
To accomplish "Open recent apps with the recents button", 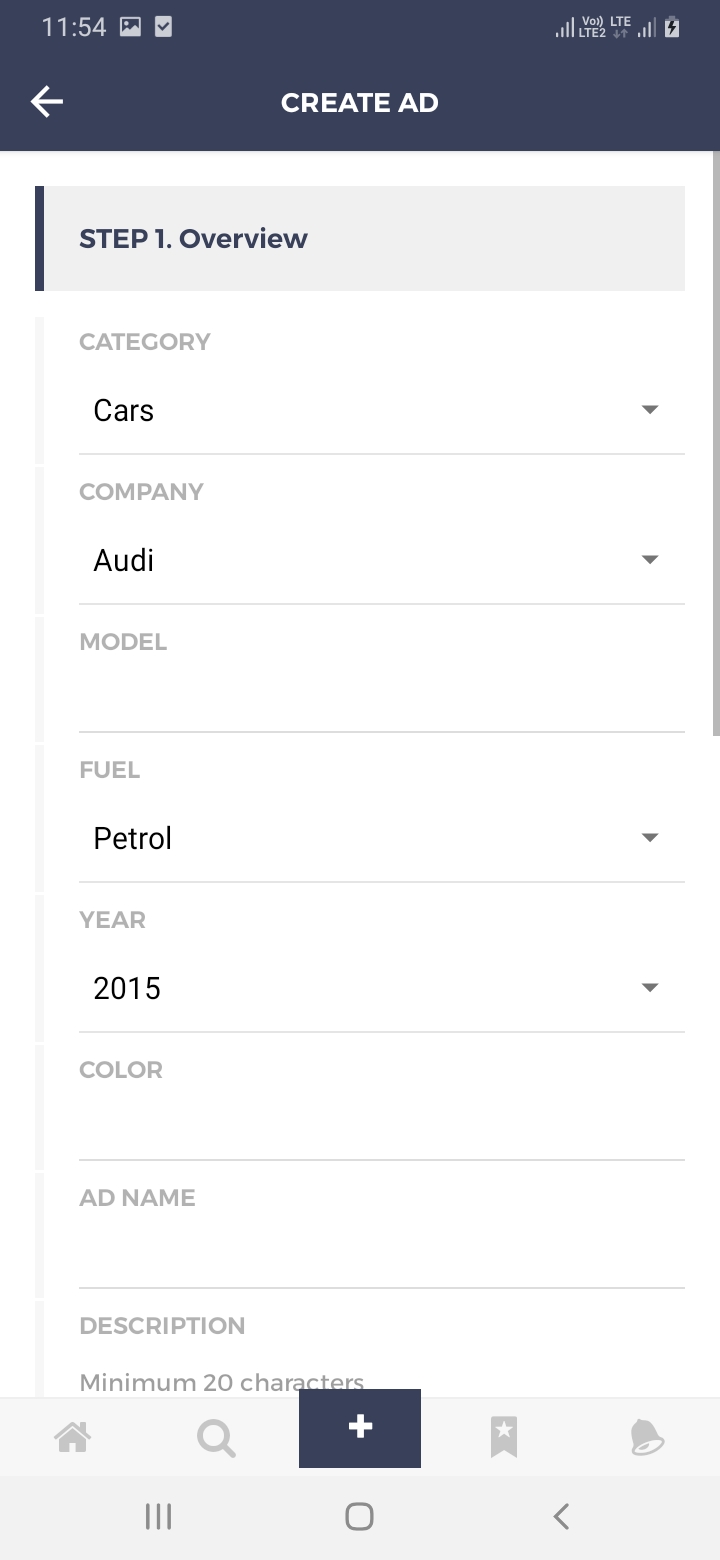I will tap(158, 1515).
